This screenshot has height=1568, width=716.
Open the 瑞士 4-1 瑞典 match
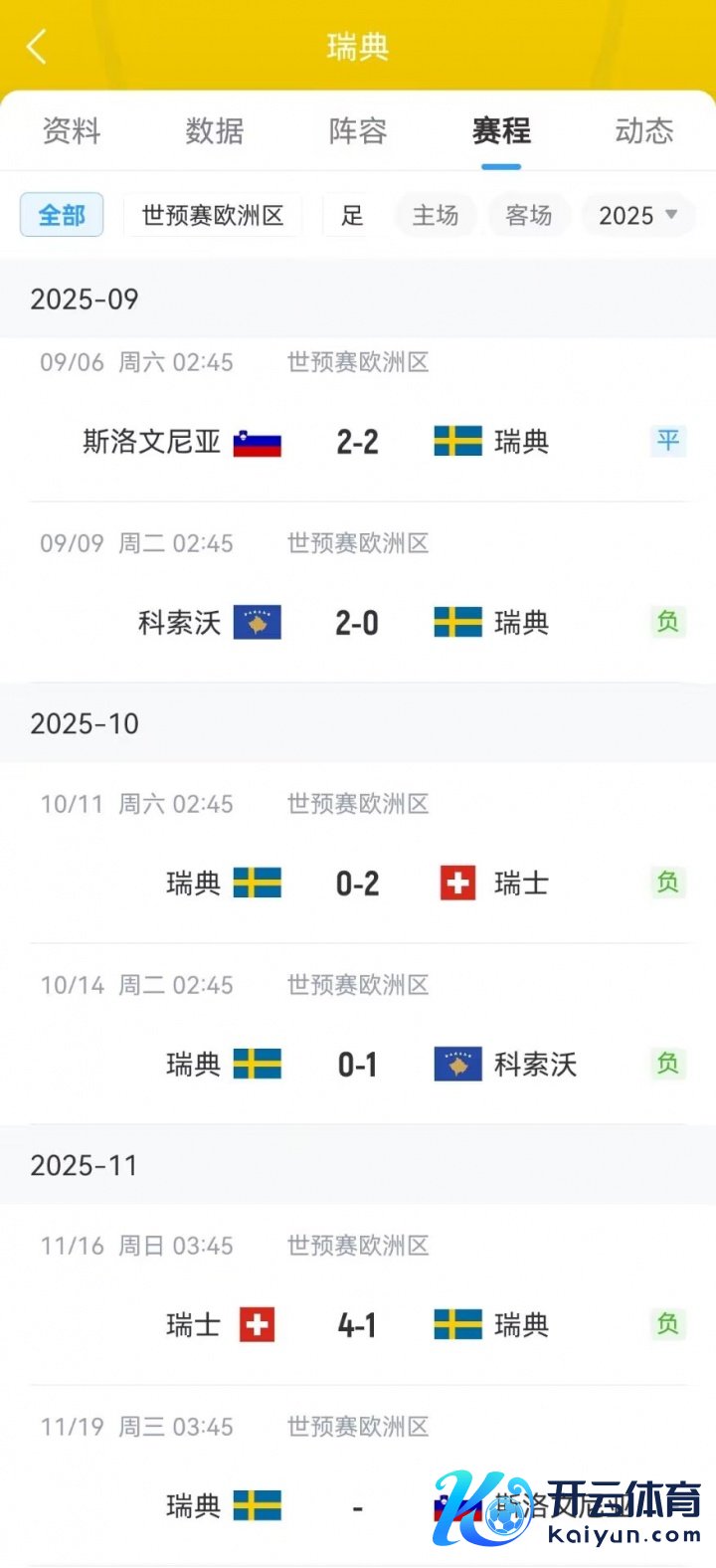(x=358, y=1324)
